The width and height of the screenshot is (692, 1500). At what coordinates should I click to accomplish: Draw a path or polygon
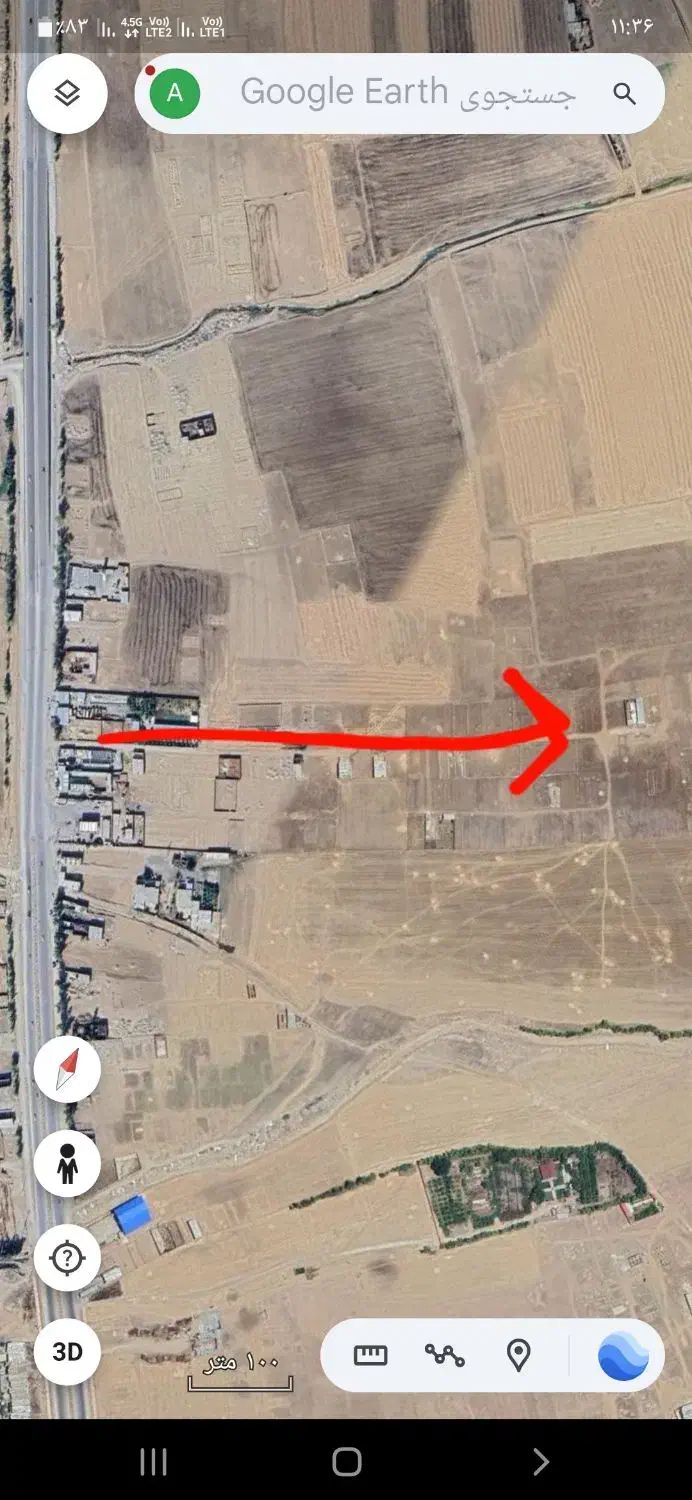pos(444,1355)
